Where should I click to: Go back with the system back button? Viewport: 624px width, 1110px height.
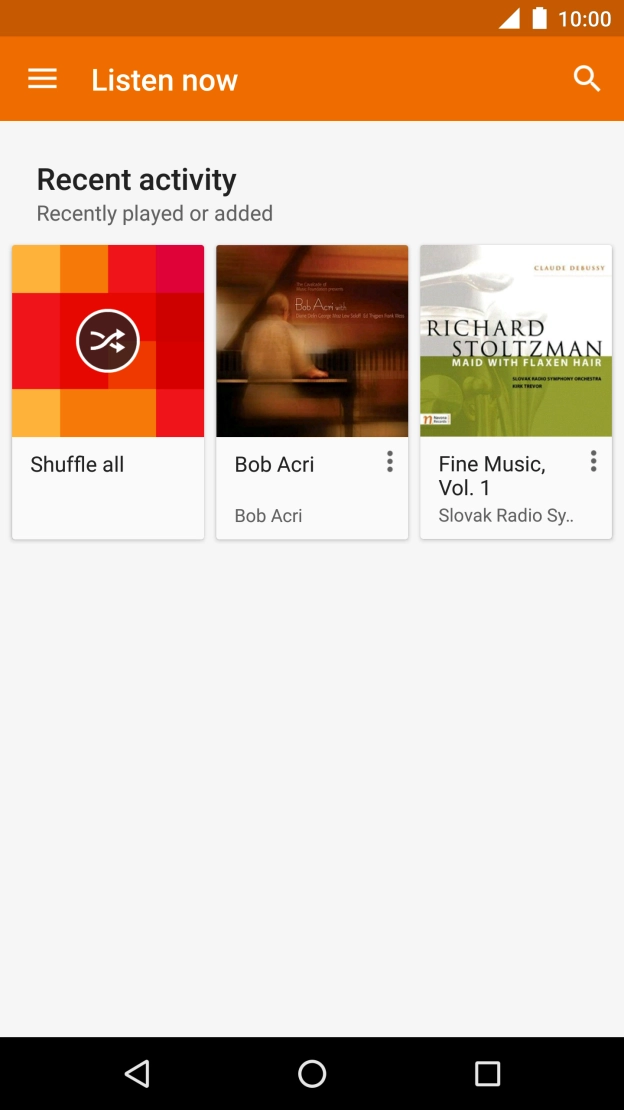coord(137,1073)
